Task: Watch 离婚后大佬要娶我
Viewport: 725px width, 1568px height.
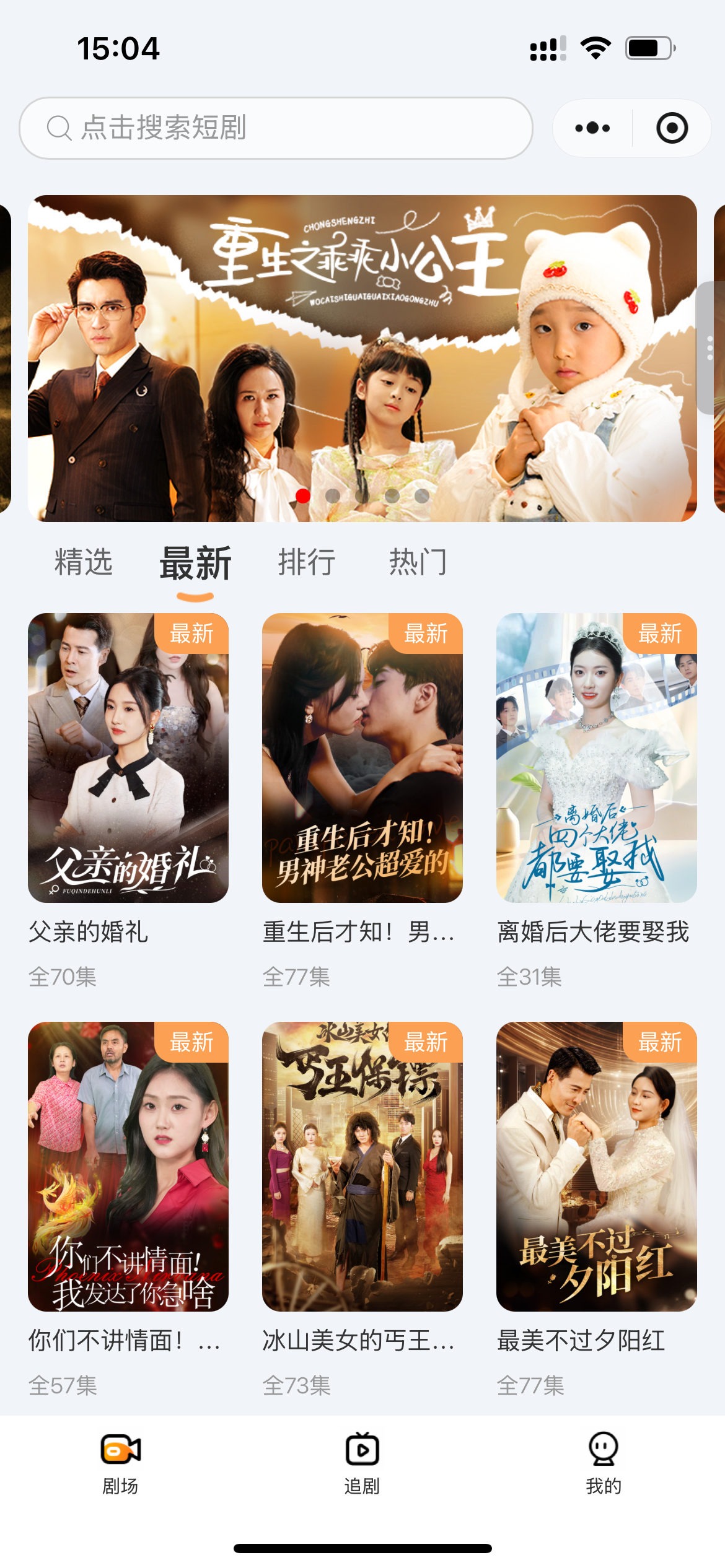Action: click(x=597, y=758)
